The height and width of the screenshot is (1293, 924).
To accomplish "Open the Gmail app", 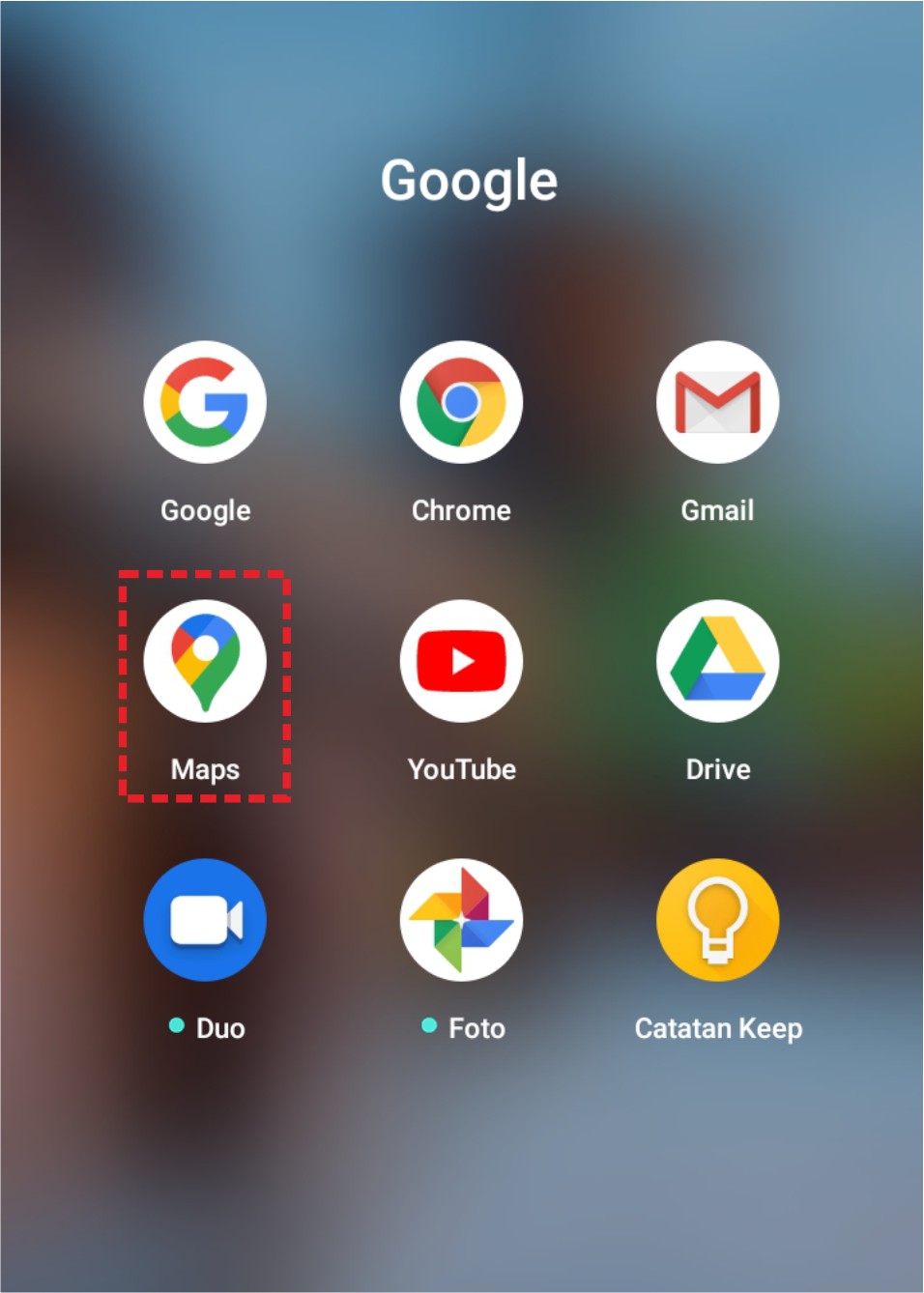I will pyautogui.click(x=717, y=402).
